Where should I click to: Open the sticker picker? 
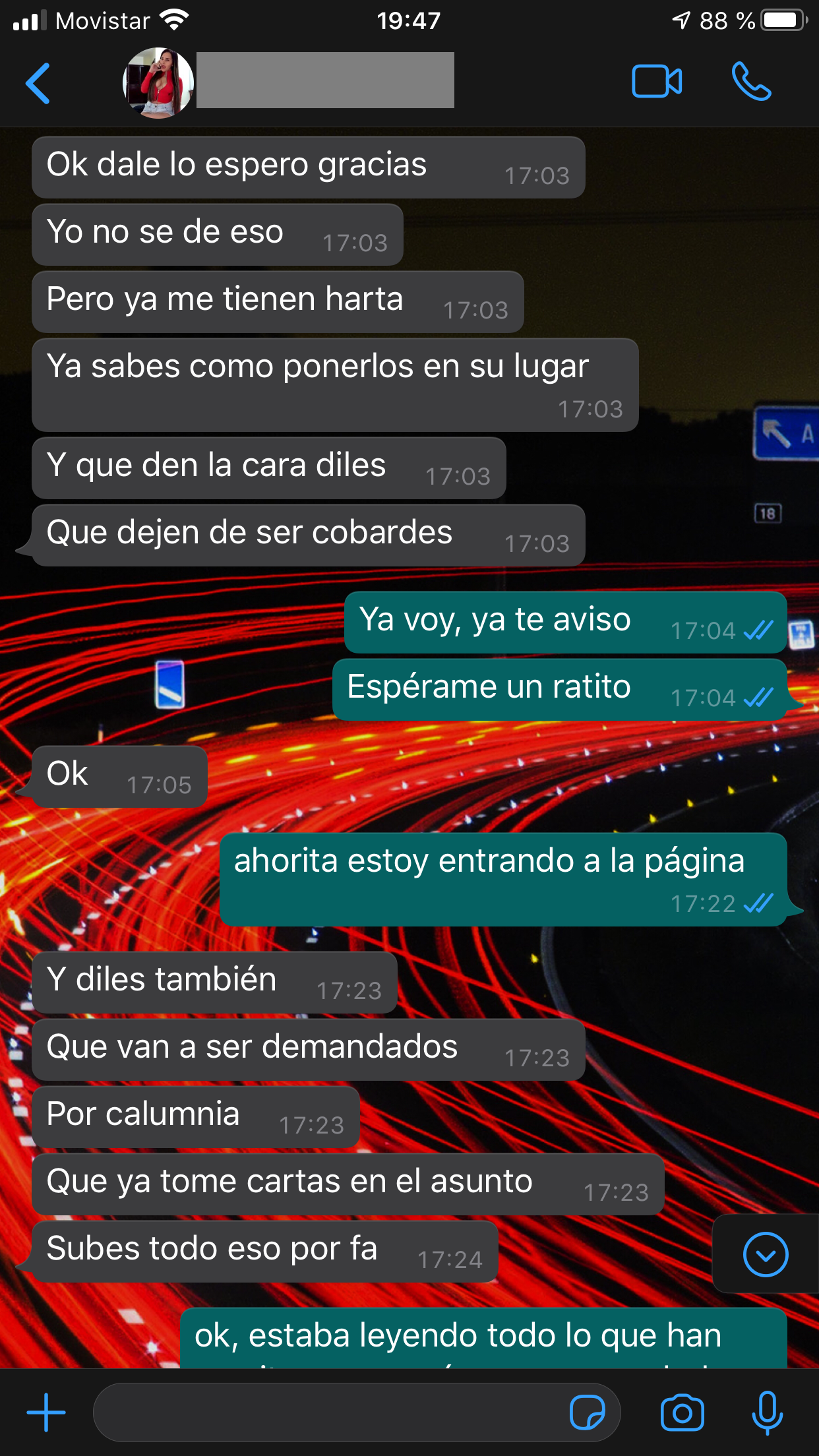click(x=587, y=1412)
